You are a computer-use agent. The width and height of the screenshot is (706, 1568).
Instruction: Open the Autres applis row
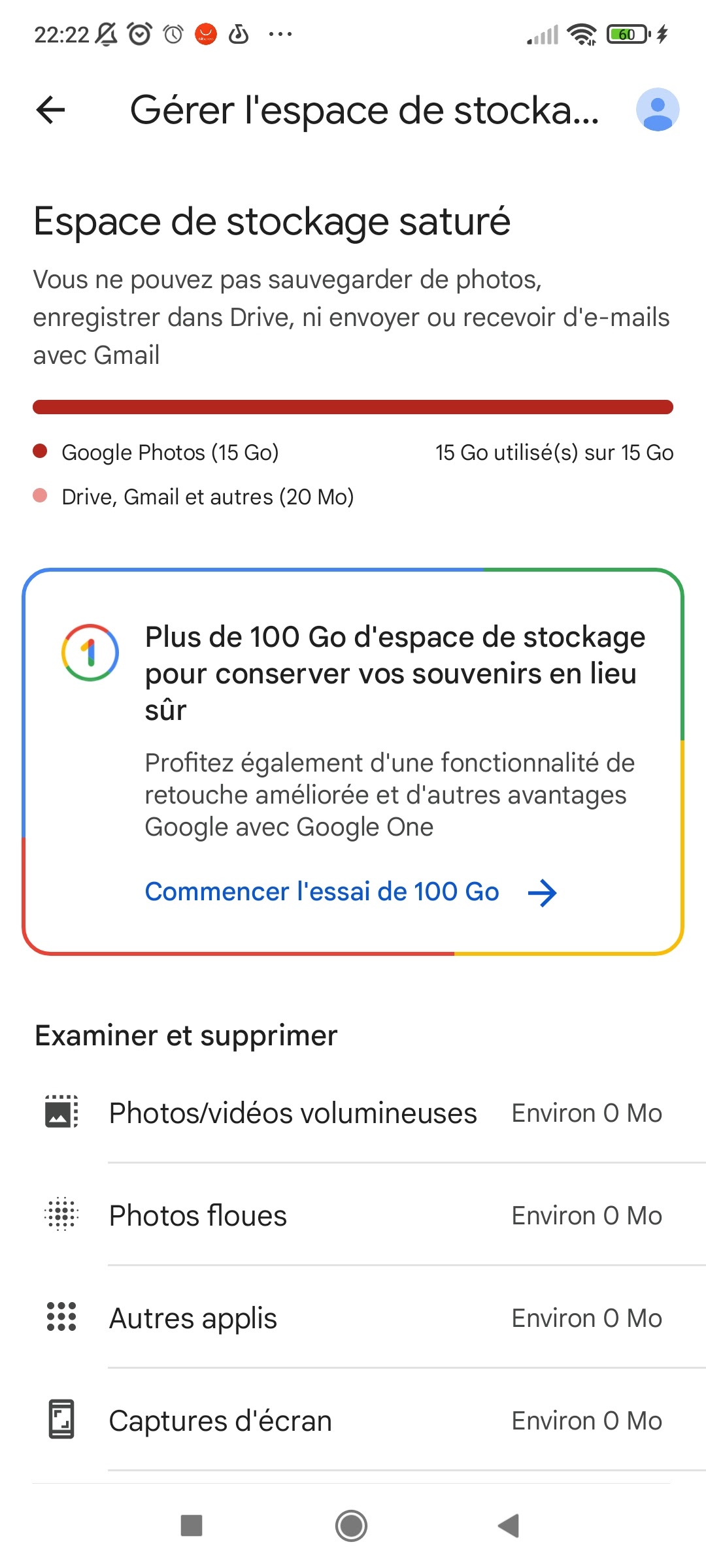[x=353, y=1318]
